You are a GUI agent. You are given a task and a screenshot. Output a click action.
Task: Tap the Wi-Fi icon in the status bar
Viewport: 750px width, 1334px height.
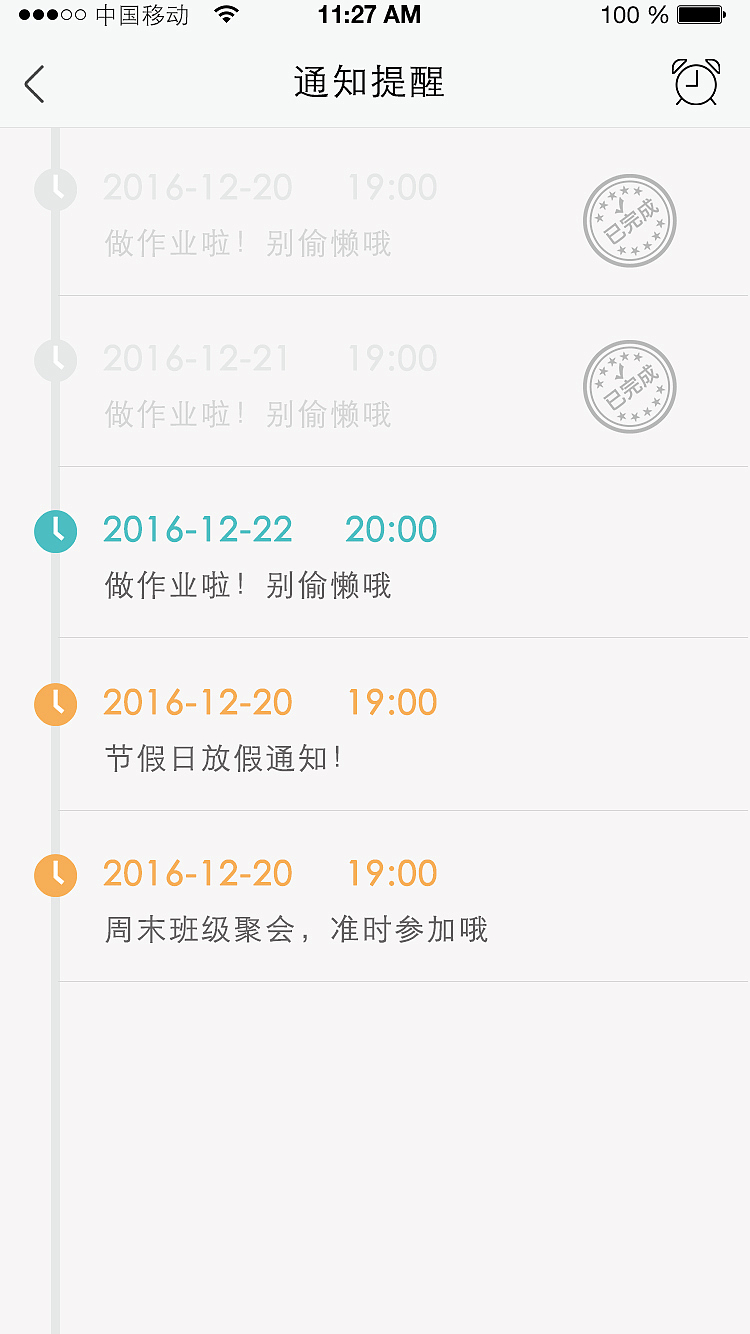coord(227,15)
